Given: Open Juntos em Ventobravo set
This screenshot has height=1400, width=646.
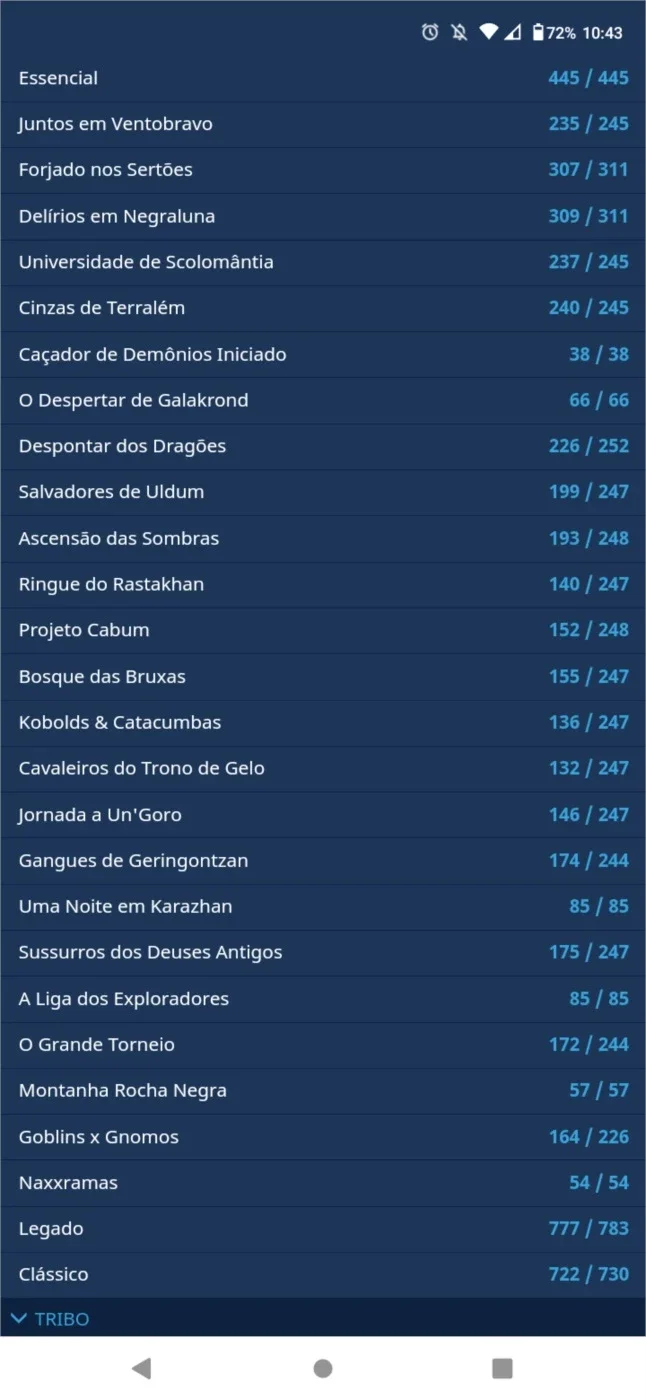Looking at the screenshot, I should pos(323,124).
